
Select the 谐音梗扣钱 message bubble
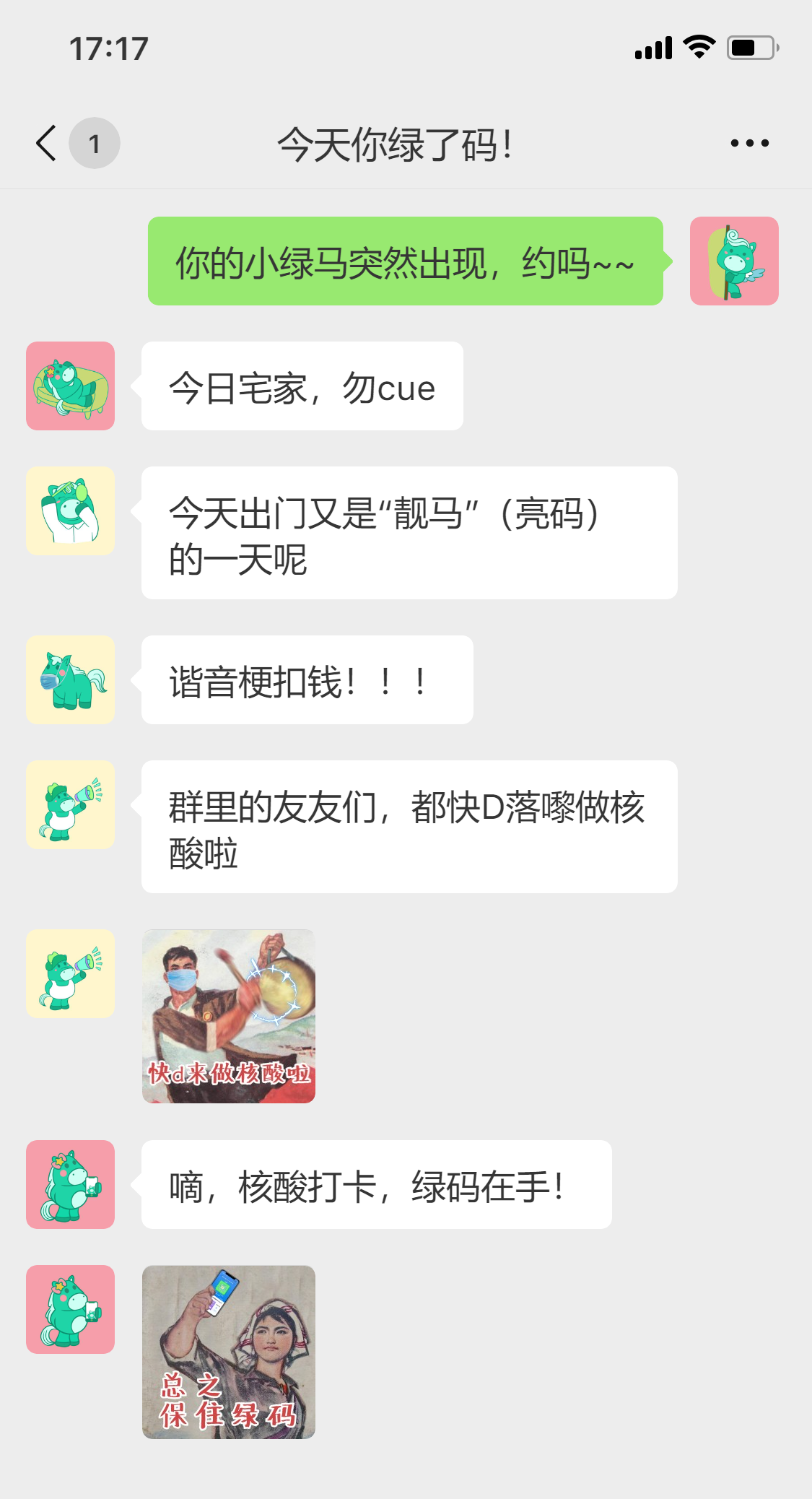tap(308, 679)
